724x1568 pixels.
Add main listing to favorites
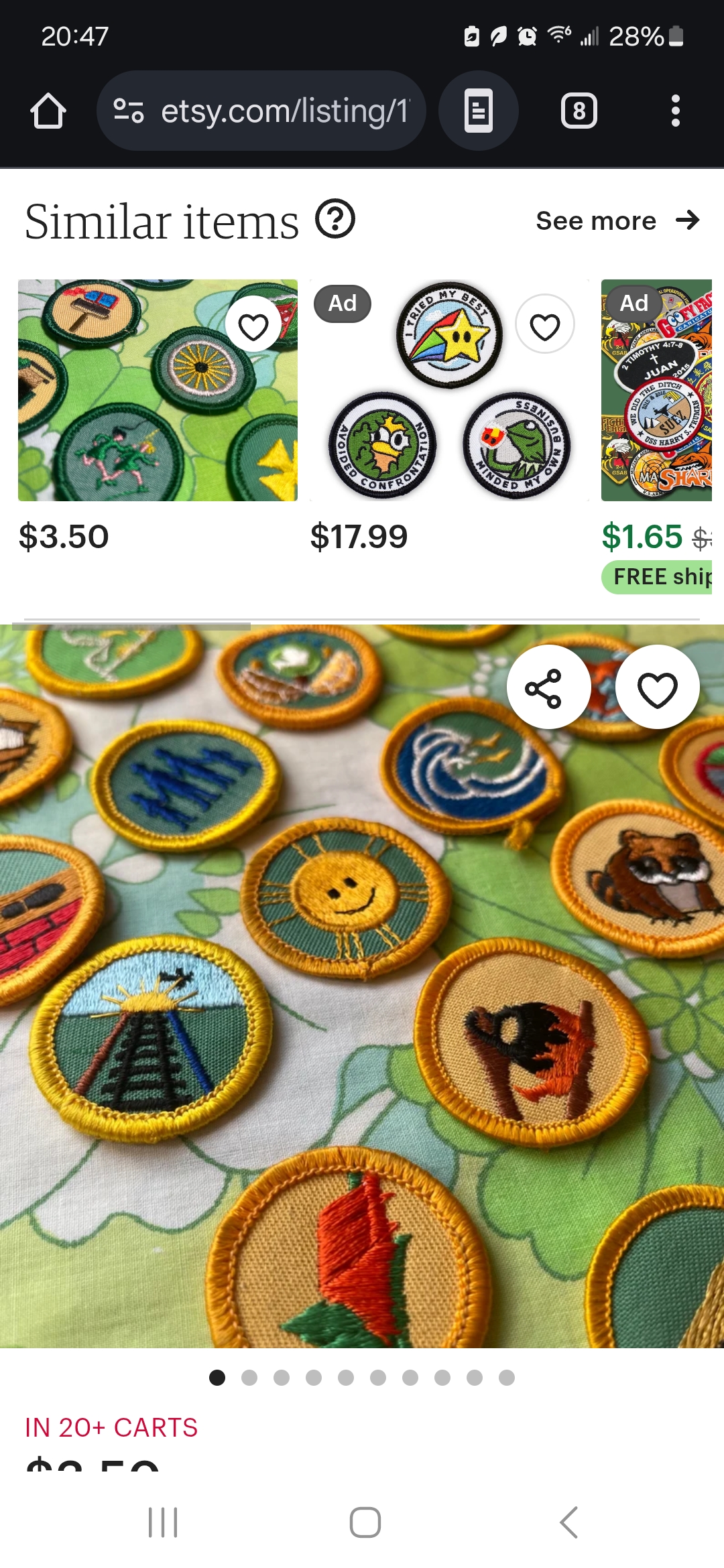(x=657, y=688)
